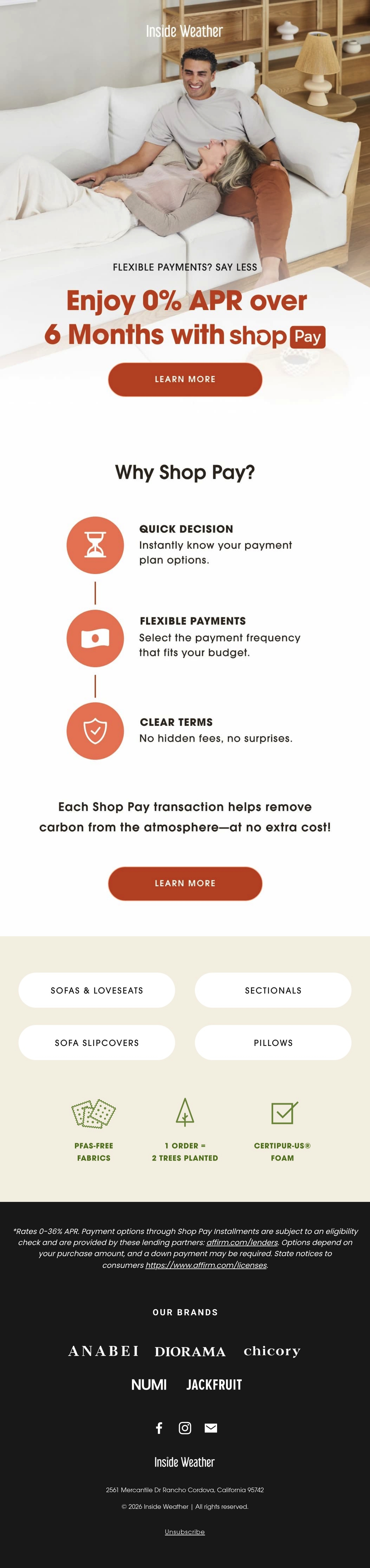
Task: Open the Instagram profile
Action: point(185,1428)
